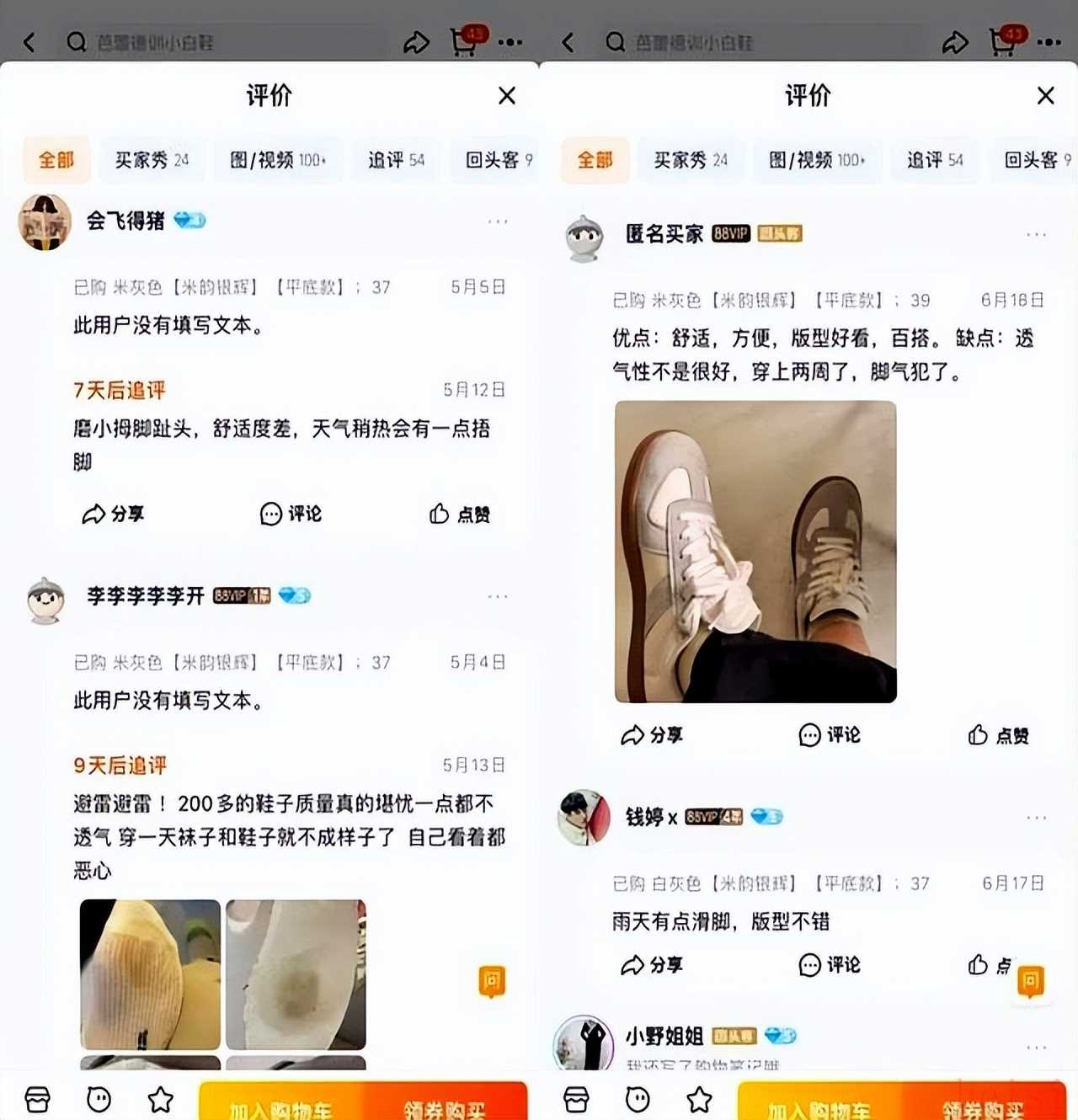The height and width of the screenshot is (1120, 1078).
Task: View the stained insole photo in 李李李李李开's review
Action: [x=296, y=974]
